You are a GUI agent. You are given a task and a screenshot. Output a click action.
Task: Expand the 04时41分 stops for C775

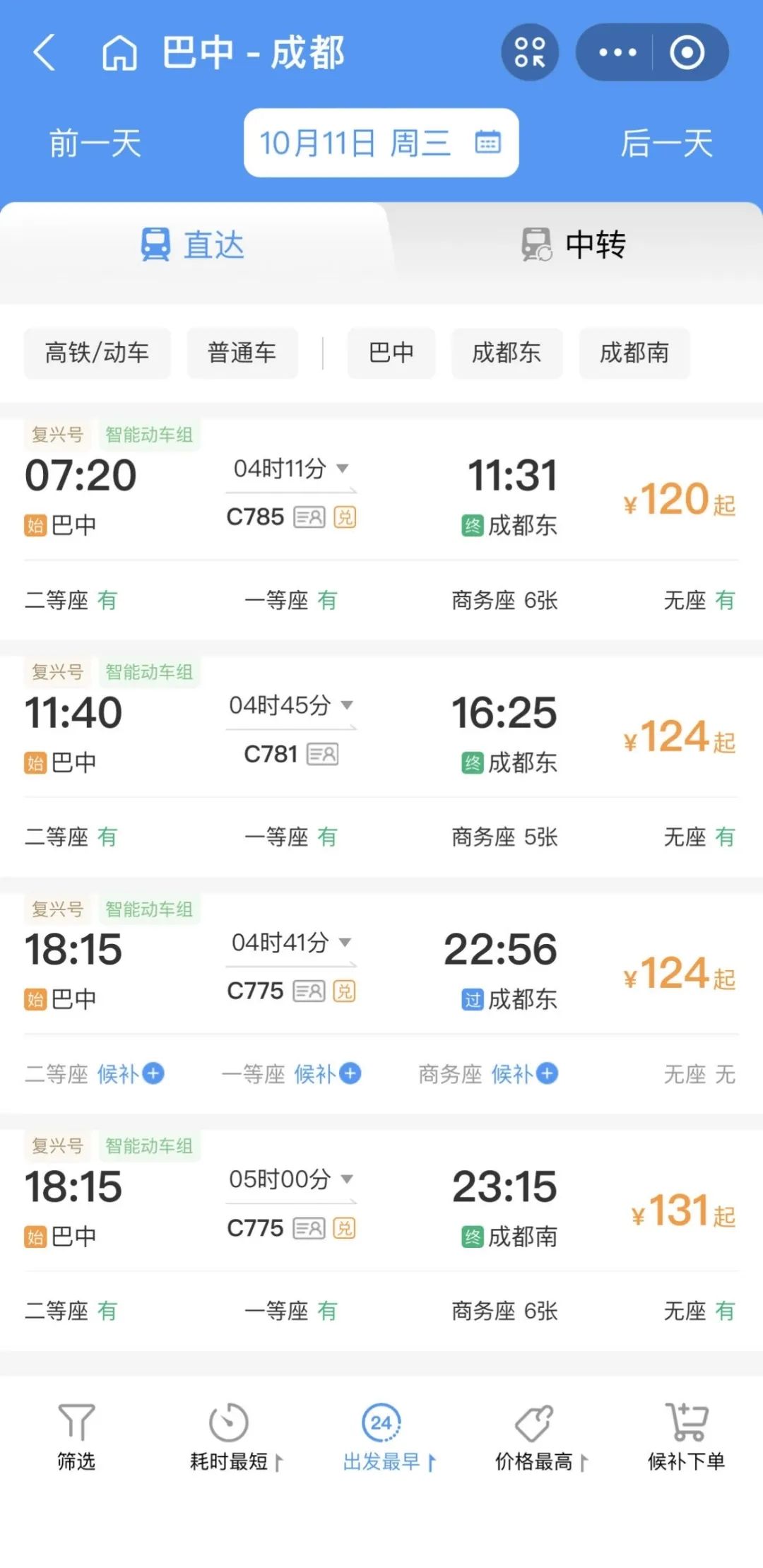pyautogui.click(x=291, y=942)
